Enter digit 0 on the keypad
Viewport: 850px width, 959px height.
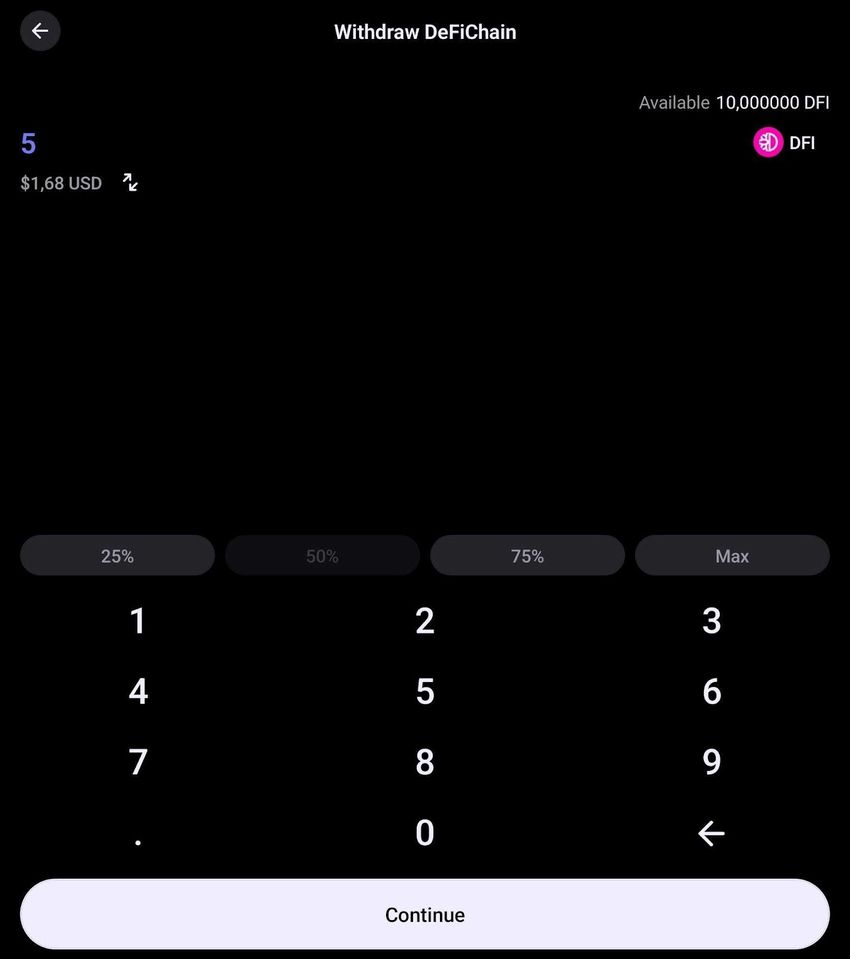click(x=425, y=833)
